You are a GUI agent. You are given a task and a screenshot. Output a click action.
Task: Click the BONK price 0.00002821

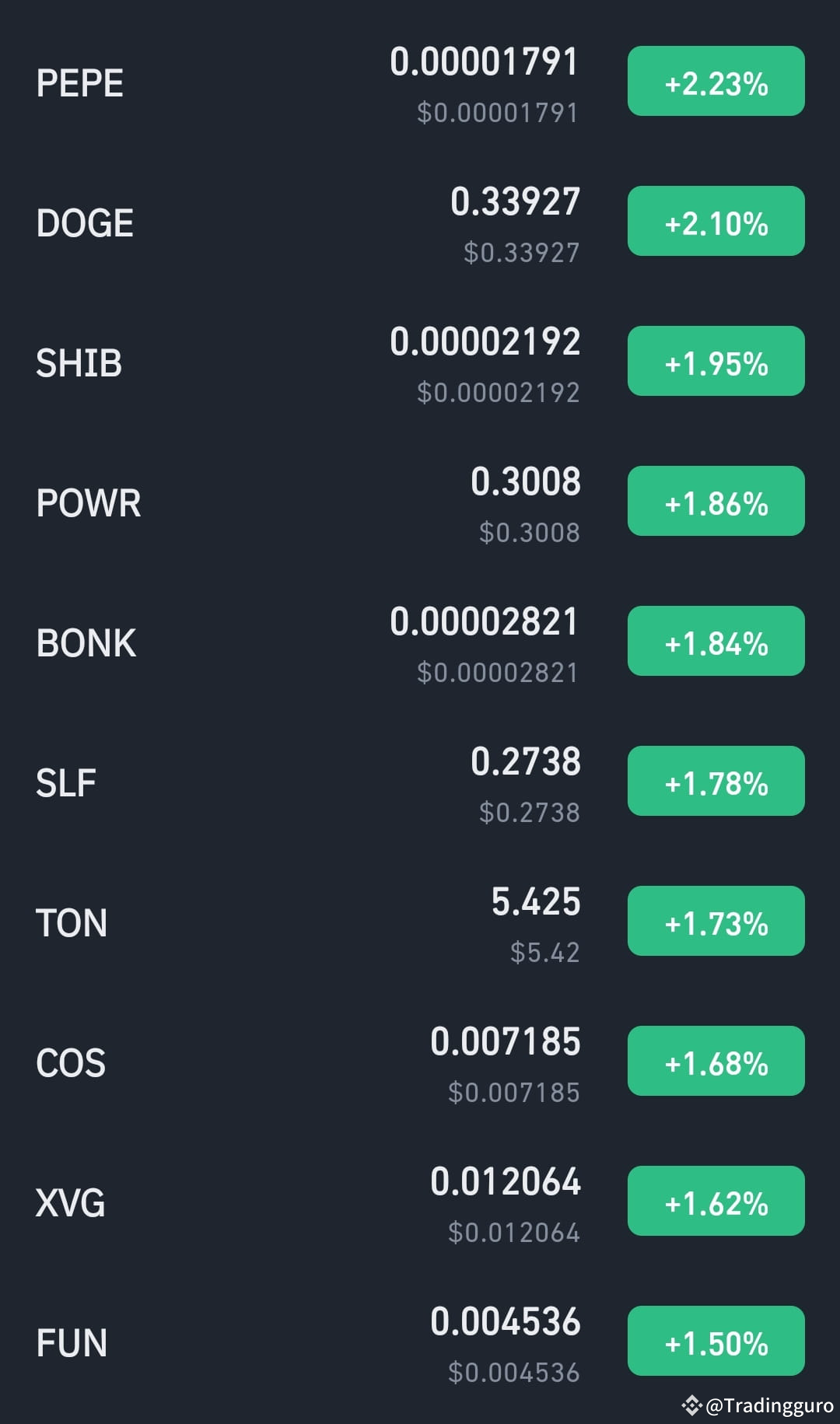click(x=484, y=621)
